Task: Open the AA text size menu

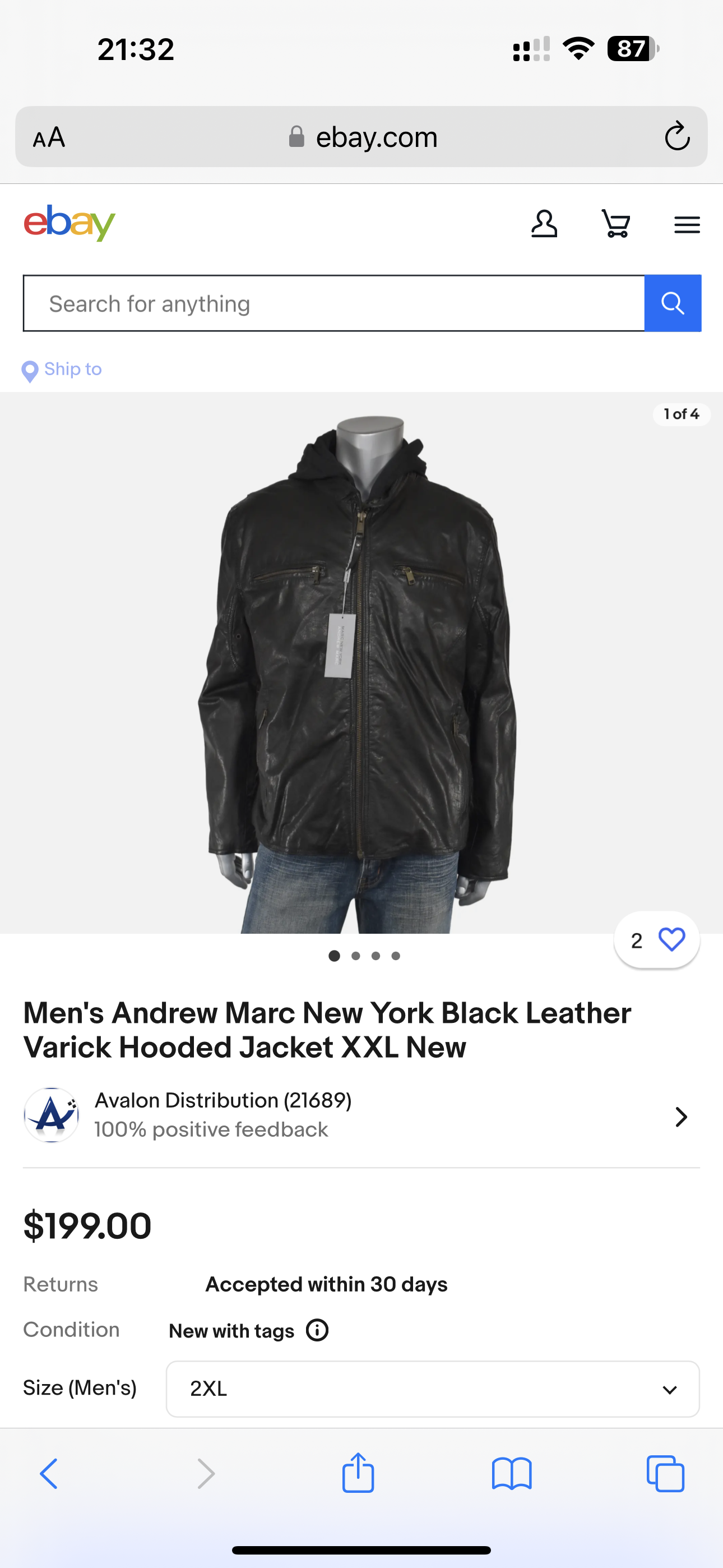Action: [x=49, y=137]
